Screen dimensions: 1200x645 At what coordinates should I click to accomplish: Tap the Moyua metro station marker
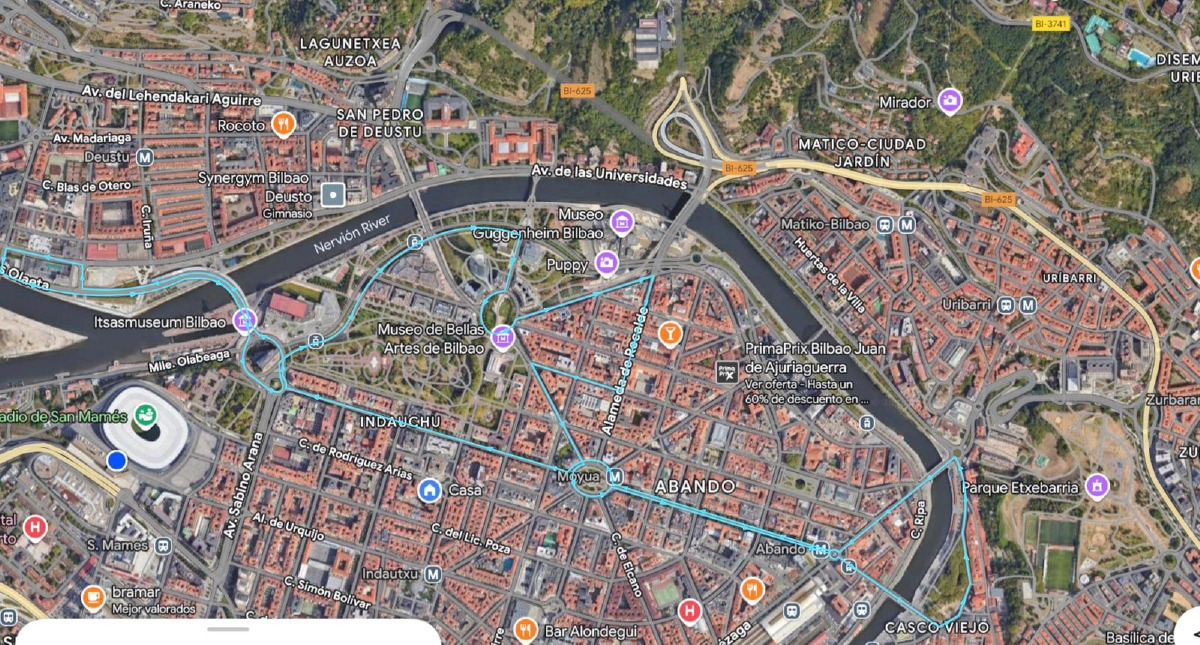tap(616, 476)
